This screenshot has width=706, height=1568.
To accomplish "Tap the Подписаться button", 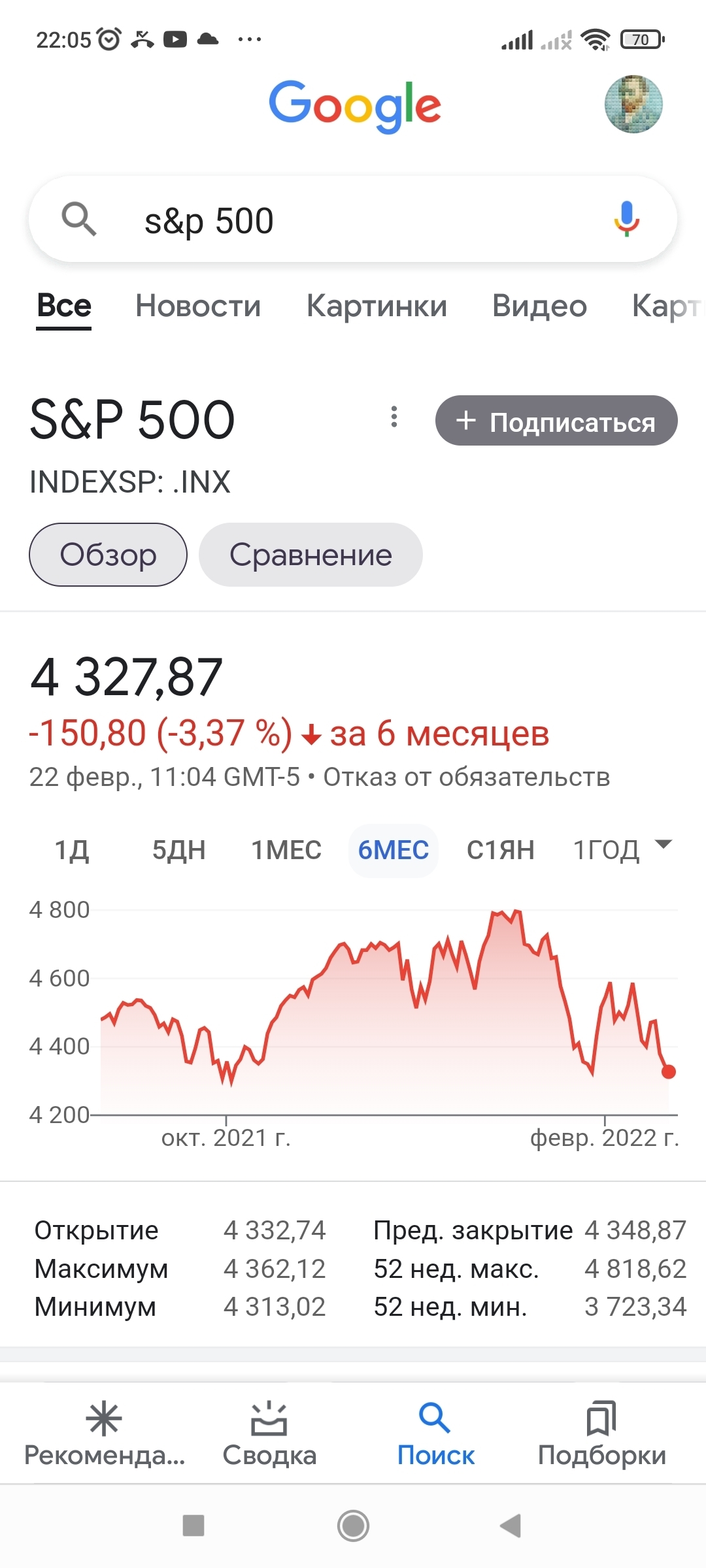I will (556, 421).
